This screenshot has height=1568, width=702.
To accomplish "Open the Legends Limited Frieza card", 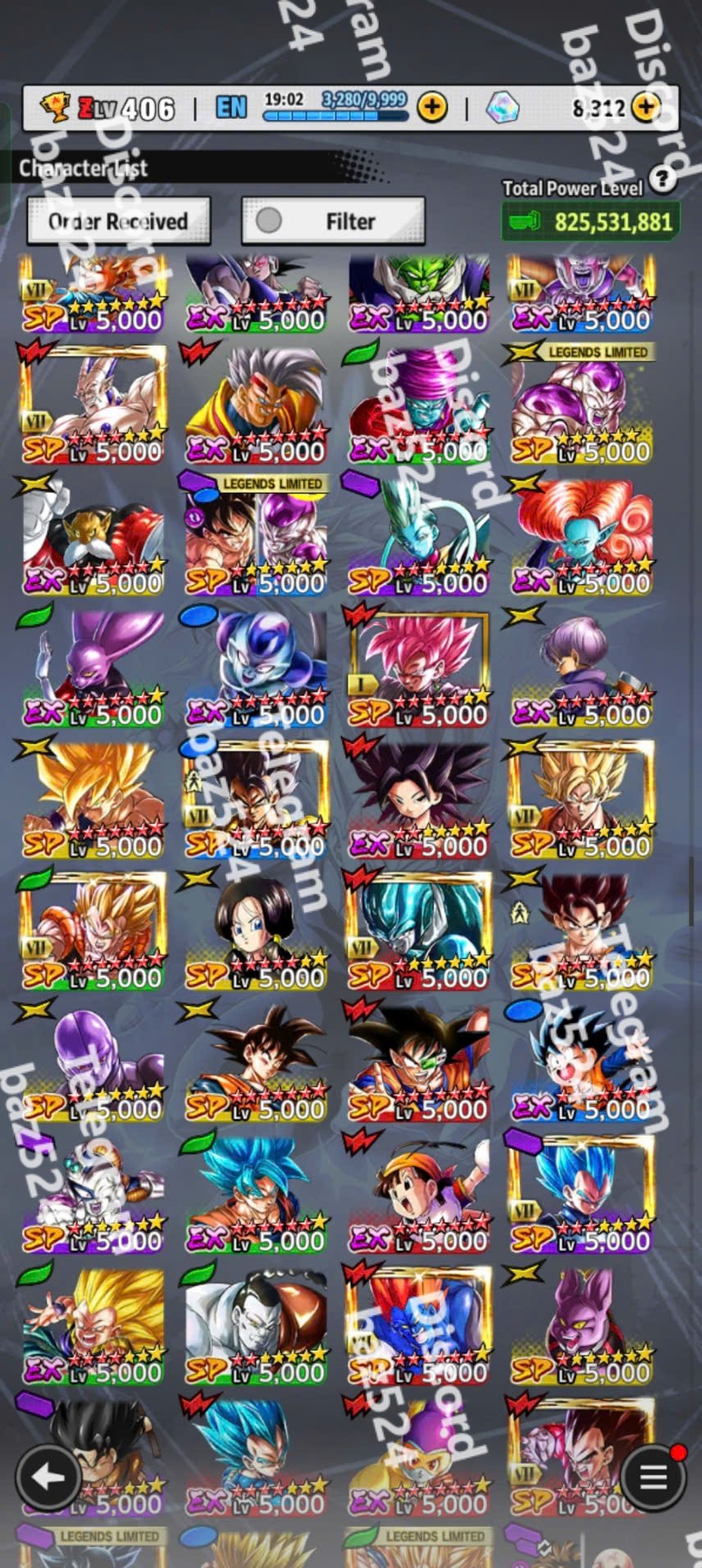I will (x=581, y=403).
